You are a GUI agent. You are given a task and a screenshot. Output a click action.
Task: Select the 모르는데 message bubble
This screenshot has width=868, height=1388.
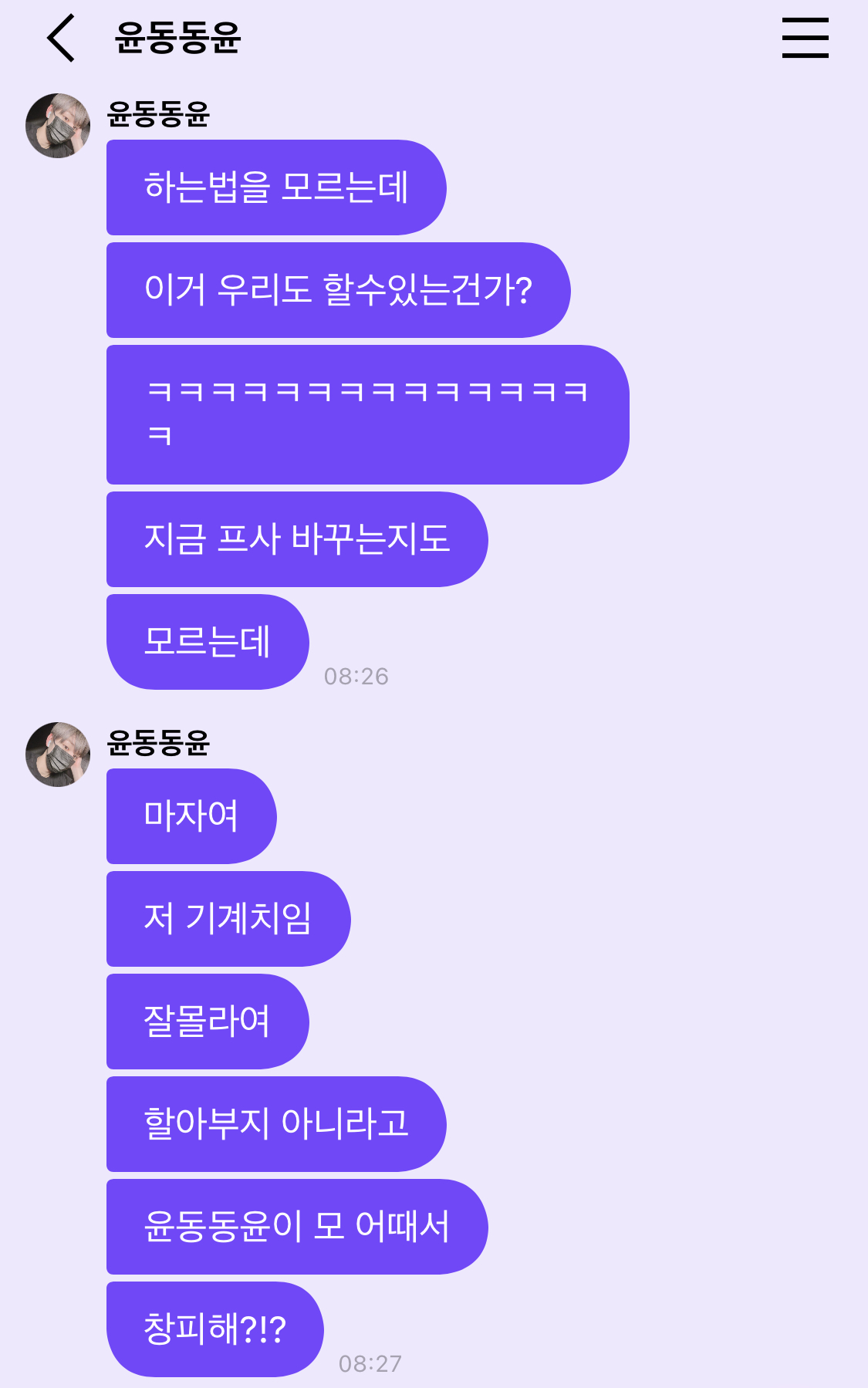pos(207,642)
